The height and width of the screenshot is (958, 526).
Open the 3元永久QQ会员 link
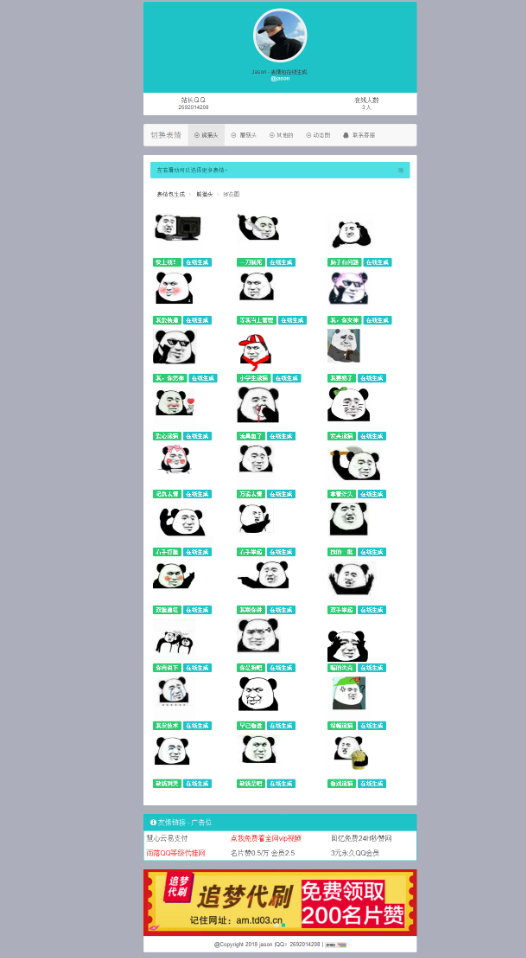point(355,852)
